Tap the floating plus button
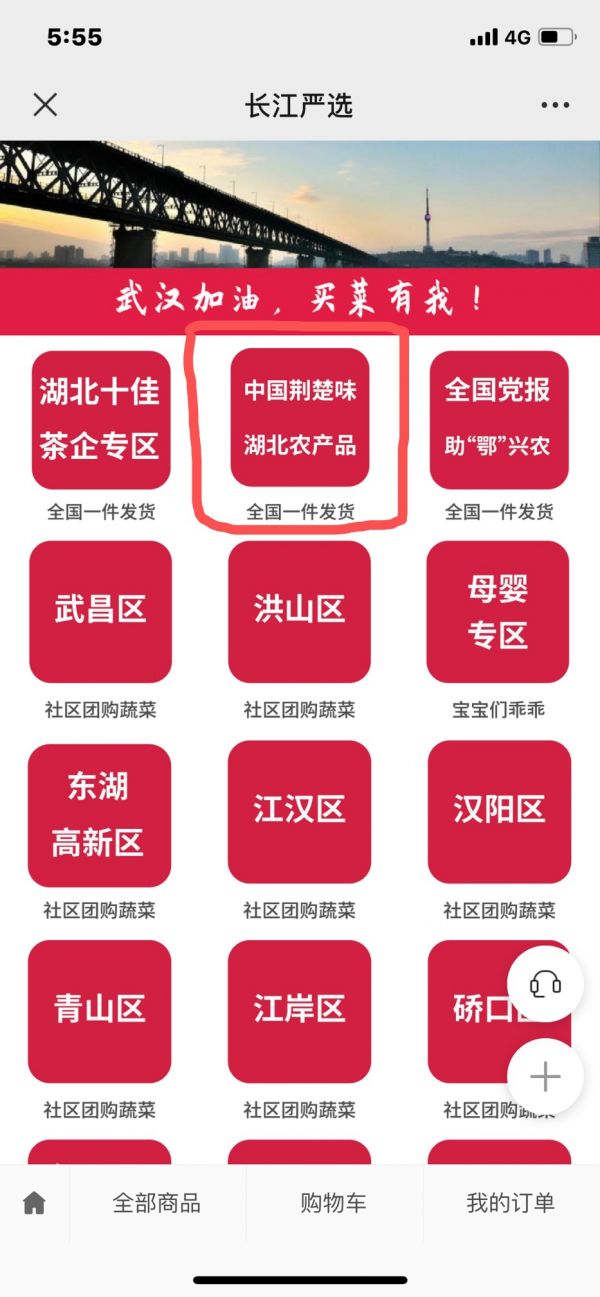600x1297 pixels. click(545, 1077)
